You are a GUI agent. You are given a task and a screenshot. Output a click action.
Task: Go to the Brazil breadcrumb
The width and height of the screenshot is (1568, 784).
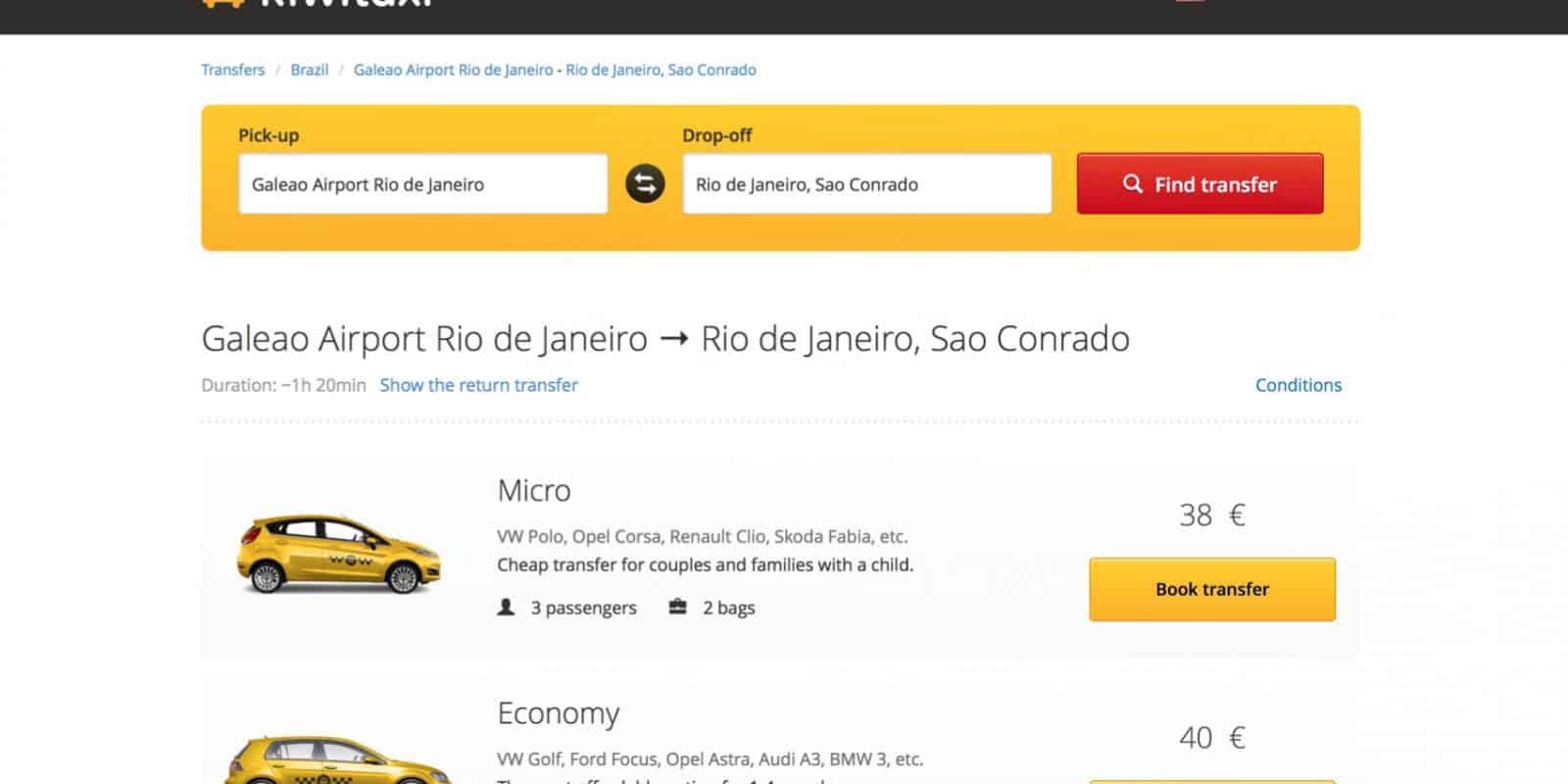[309, 70]
